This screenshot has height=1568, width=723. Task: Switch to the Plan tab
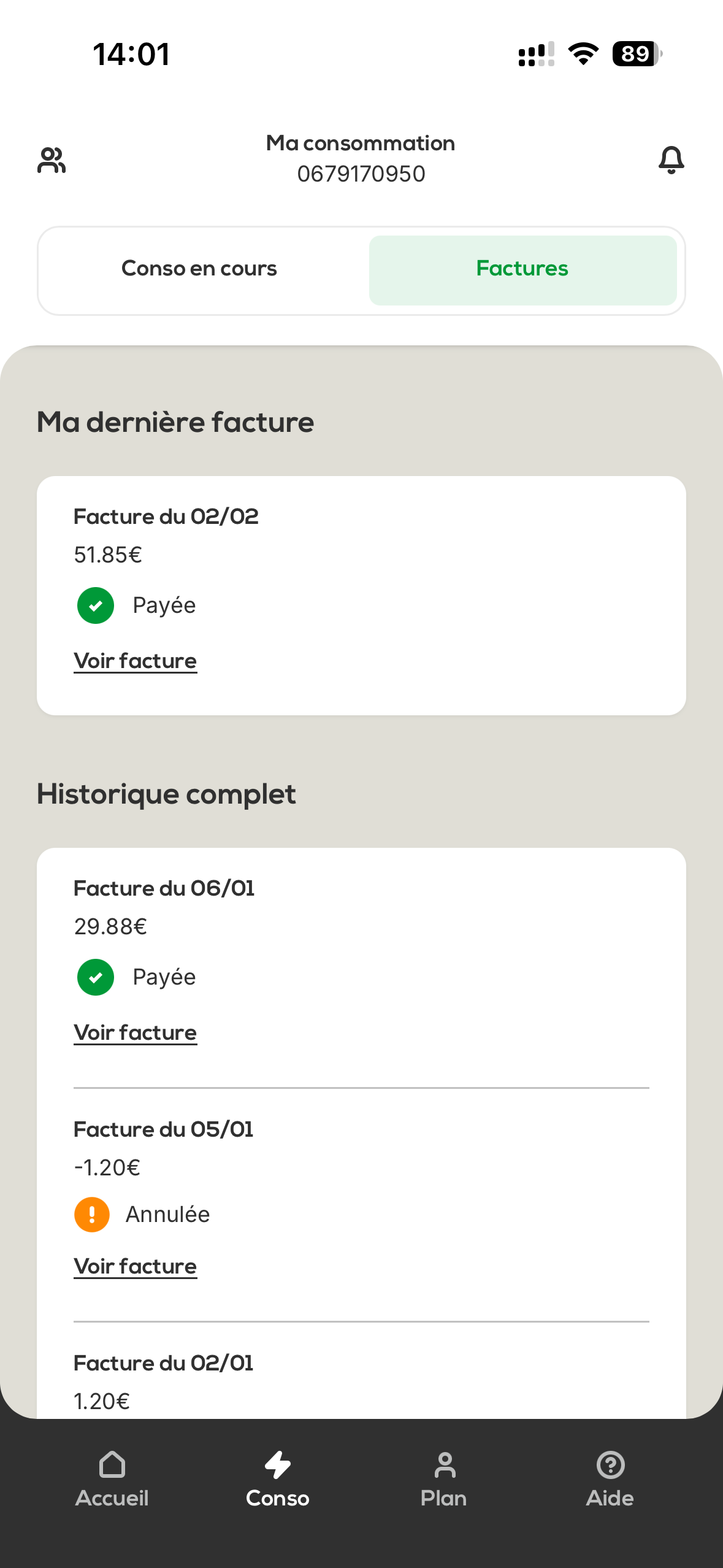click(444, 1478)
